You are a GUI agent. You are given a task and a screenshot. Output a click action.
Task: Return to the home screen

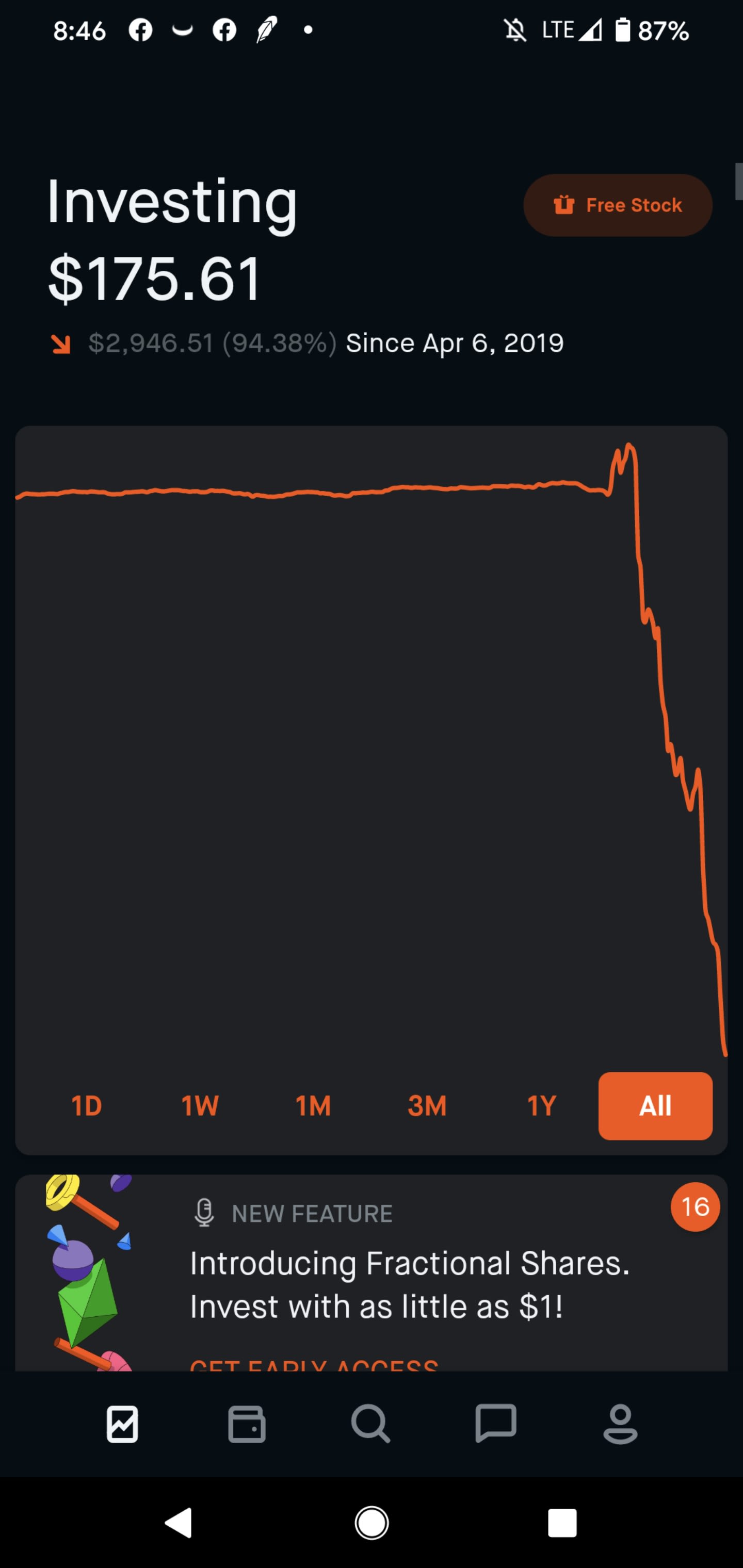pos(372,1523)
